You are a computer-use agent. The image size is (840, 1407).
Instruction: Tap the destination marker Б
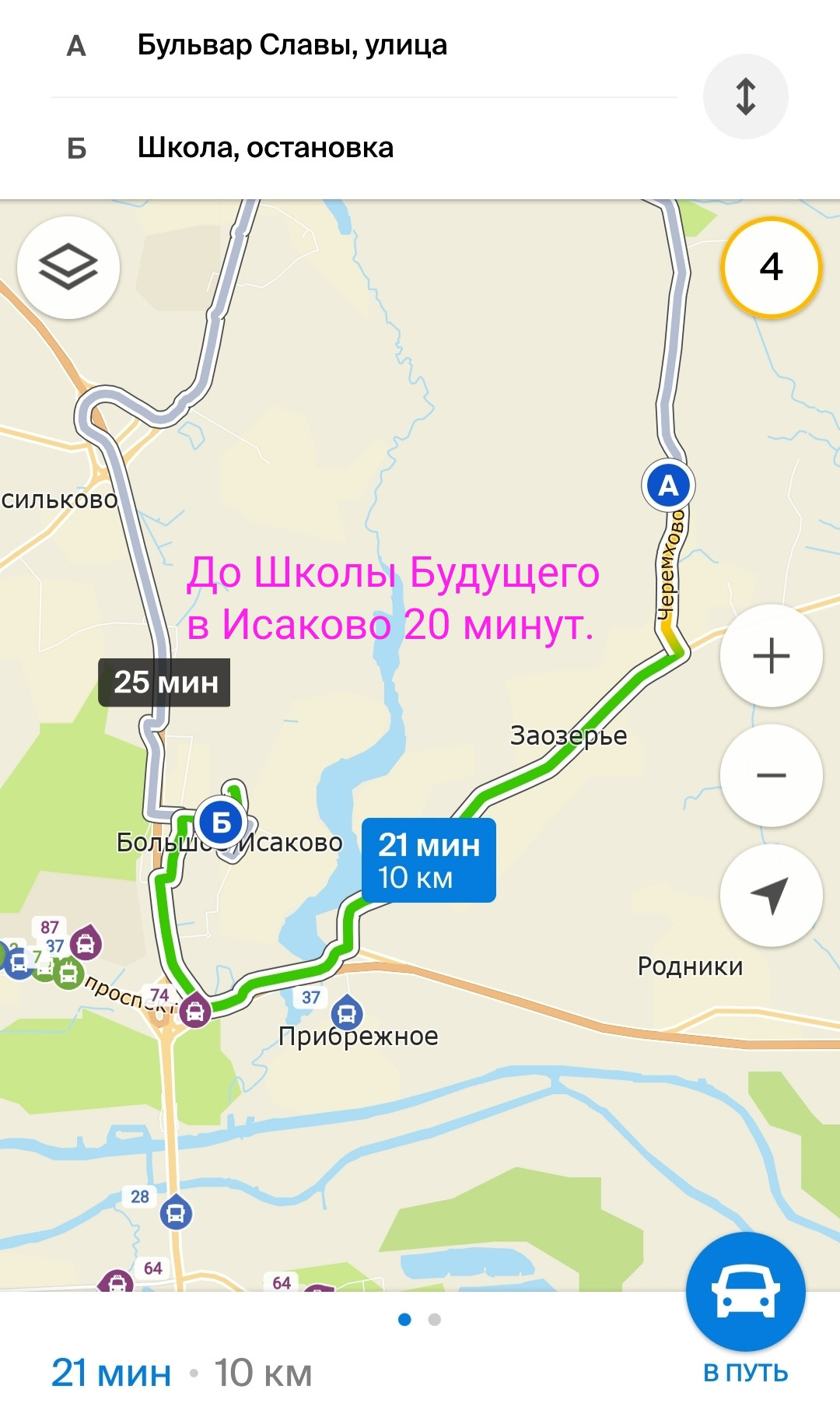(222, 822)
